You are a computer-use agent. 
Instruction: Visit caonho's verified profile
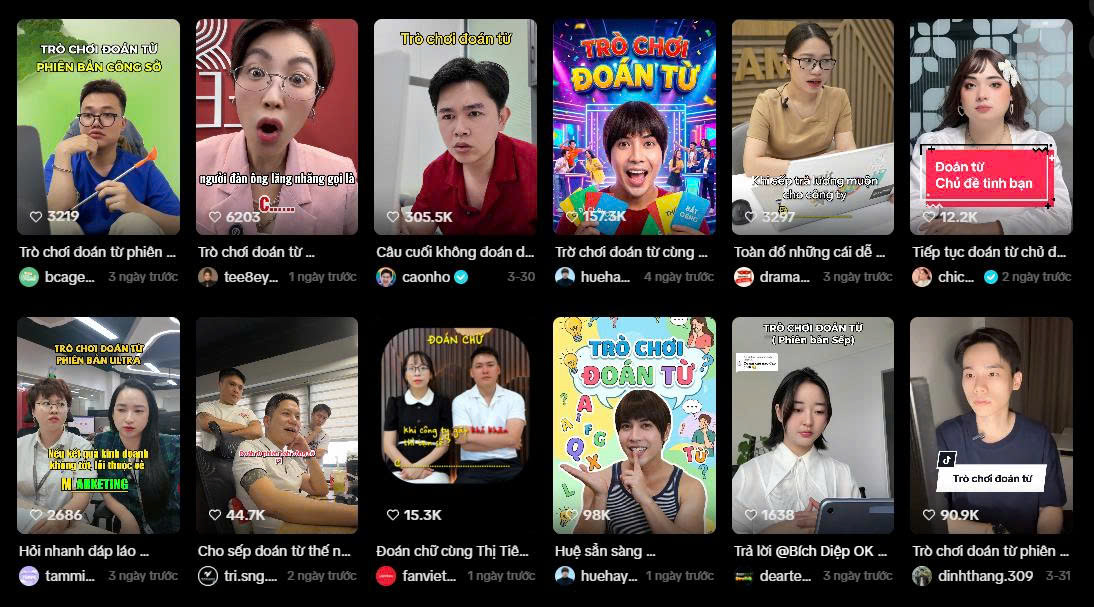424,277
